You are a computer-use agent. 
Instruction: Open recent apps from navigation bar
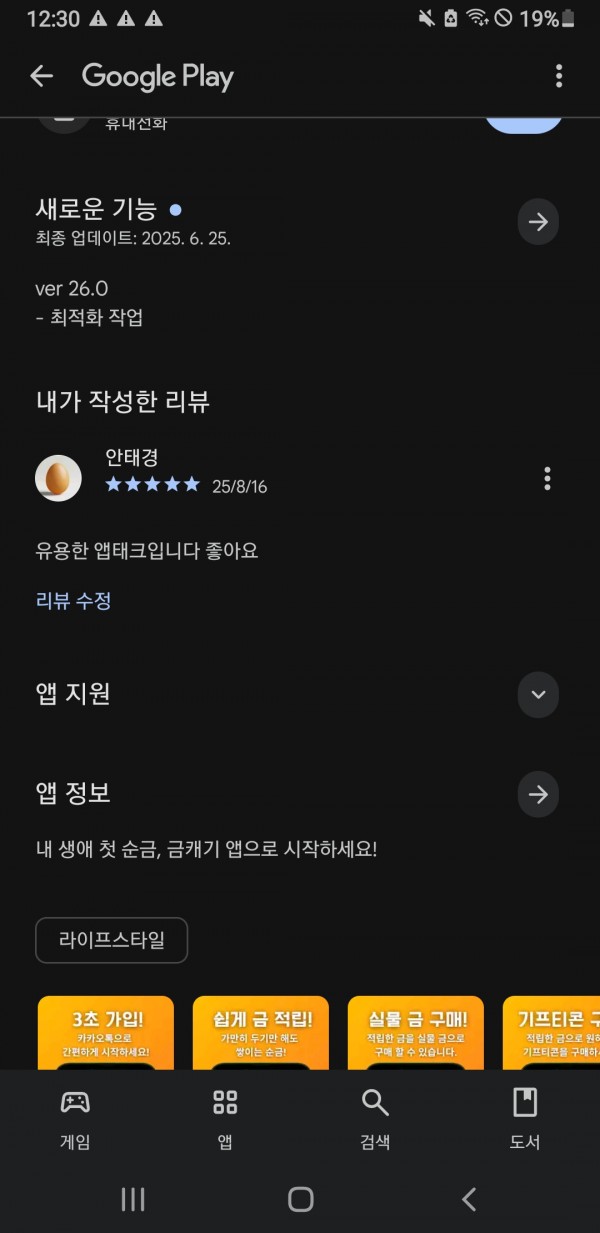click(133, 1199)
